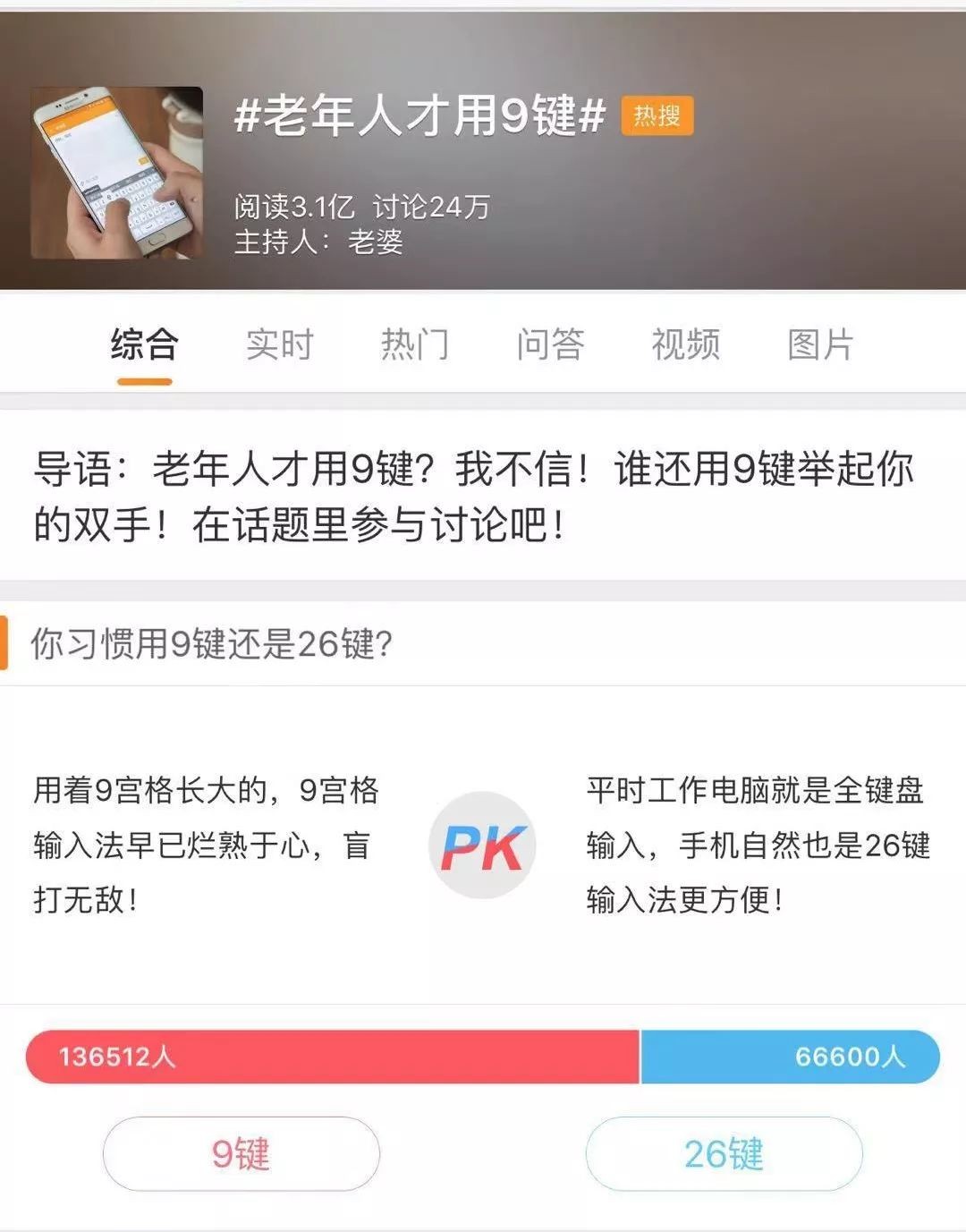Image resolution: width=966 pixels, height=1232 pixels.
Task: Open the topic cover photo
Action: click(x=117, y=173)
